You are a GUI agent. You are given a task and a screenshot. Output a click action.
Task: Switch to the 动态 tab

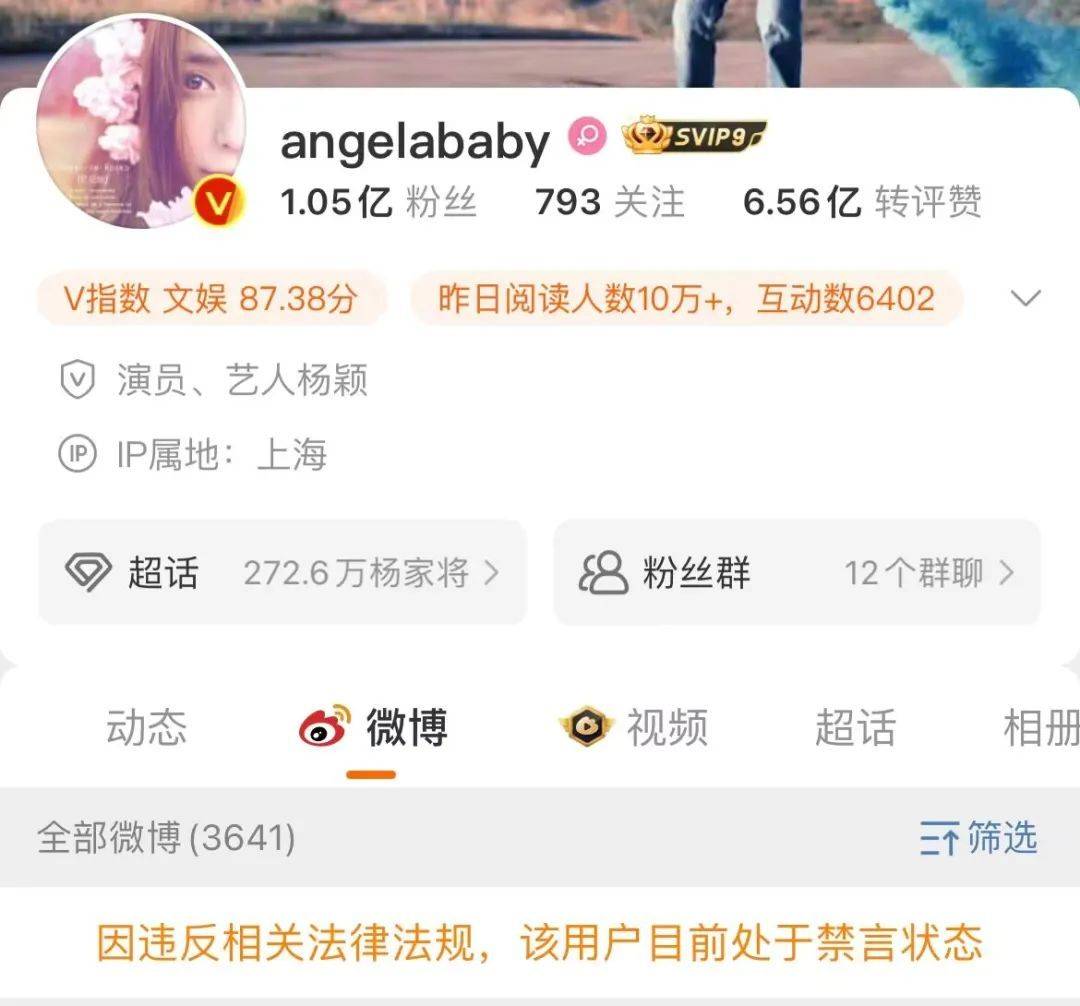point(146,728)
